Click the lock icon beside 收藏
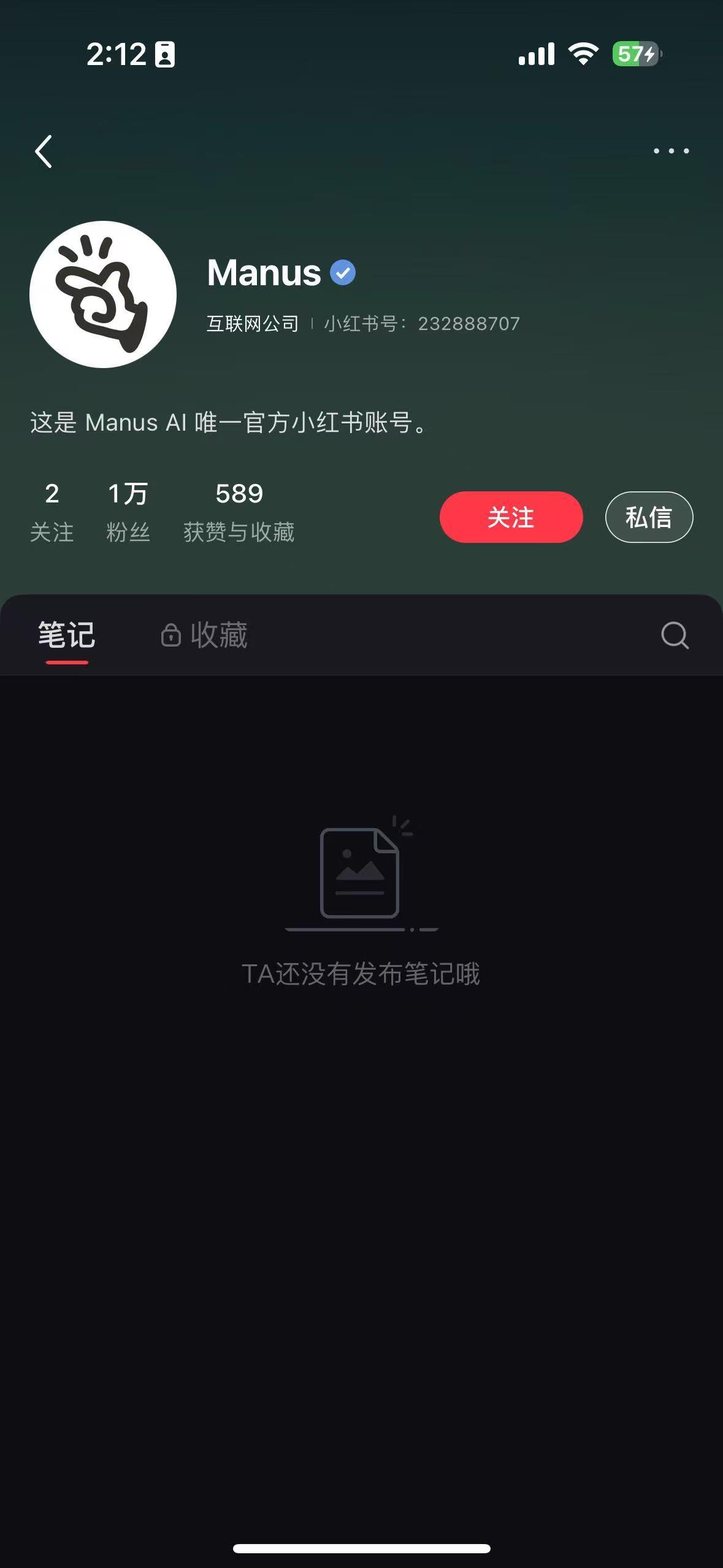The width and height of the screenshot is (723, 1568). [x=170, y=636]
